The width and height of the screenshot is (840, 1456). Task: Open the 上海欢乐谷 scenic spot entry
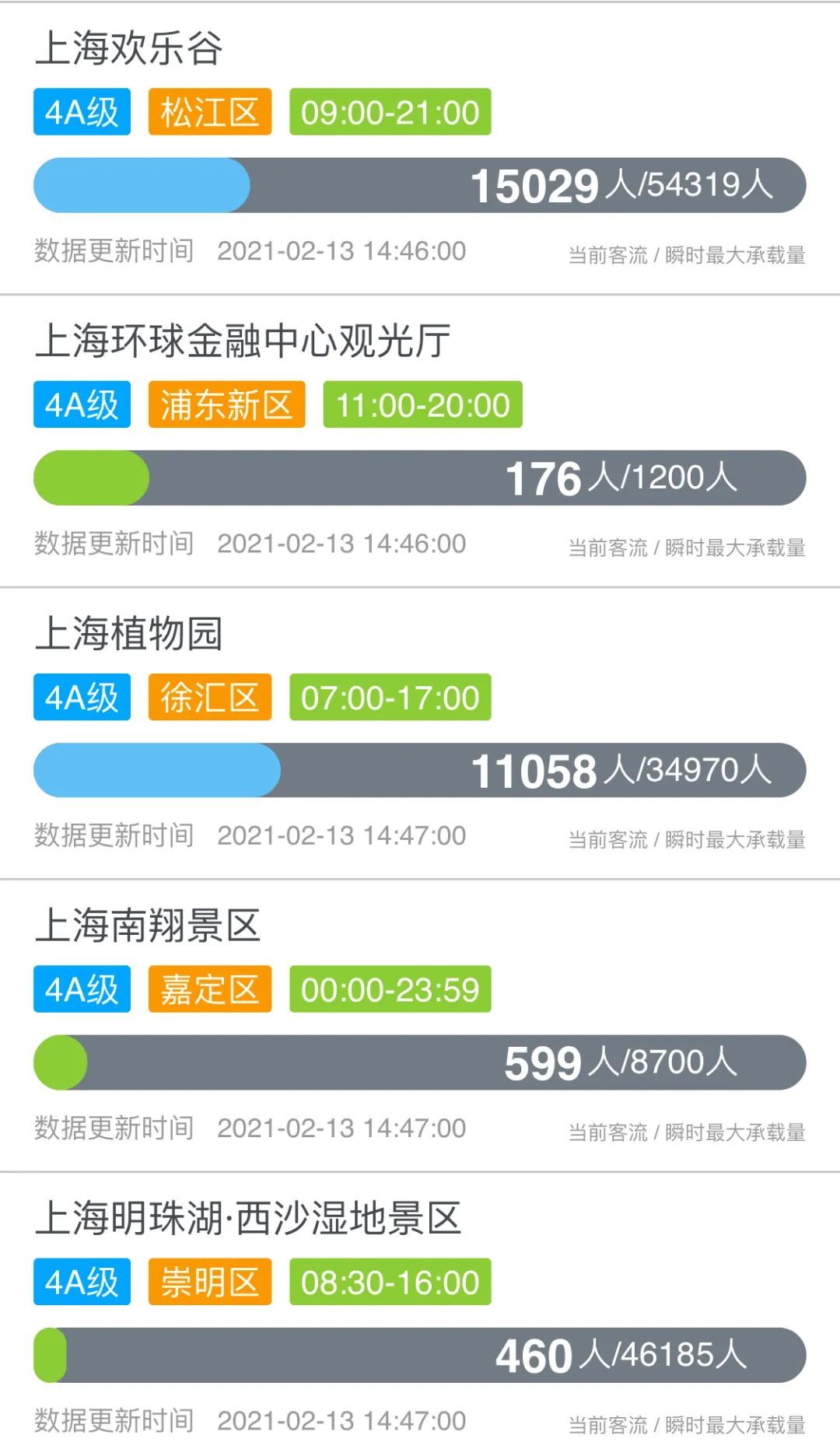click(129, 48)
